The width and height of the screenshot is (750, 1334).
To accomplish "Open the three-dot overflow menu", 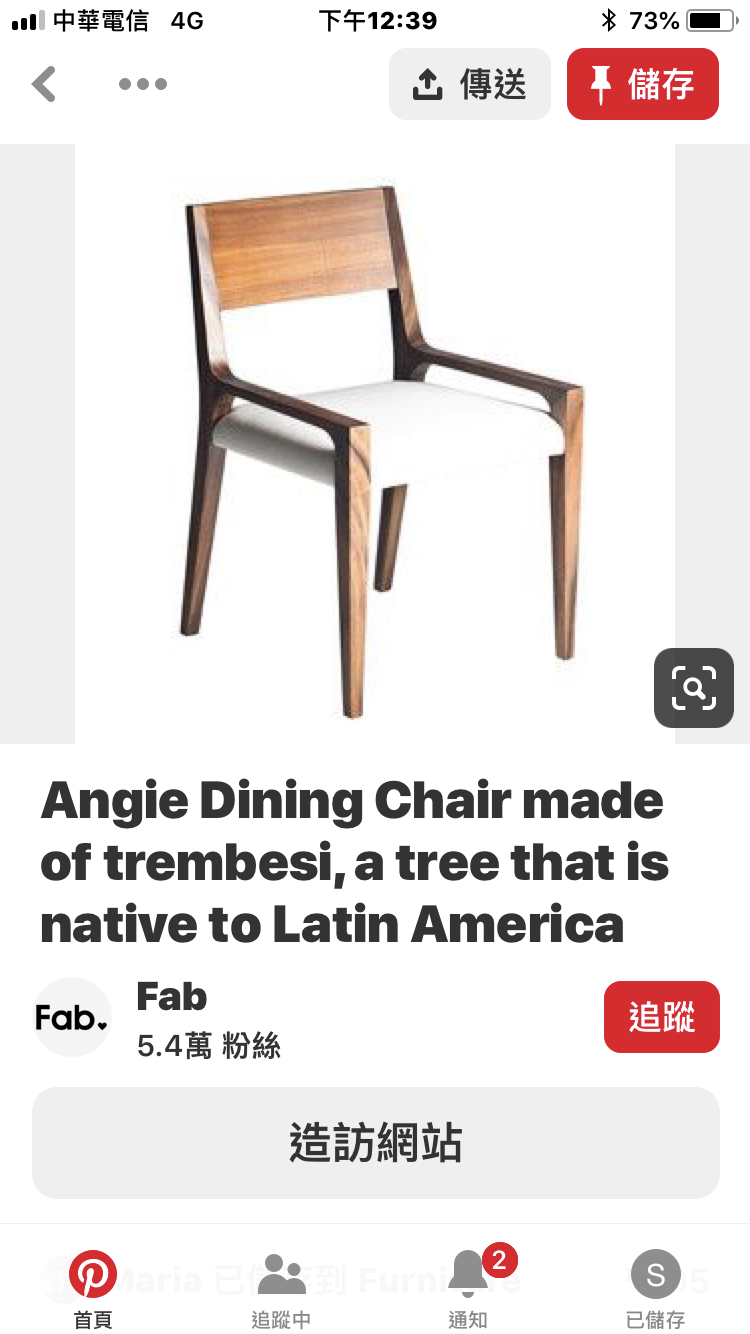I will pyautogui.click(x=142, y=85).
